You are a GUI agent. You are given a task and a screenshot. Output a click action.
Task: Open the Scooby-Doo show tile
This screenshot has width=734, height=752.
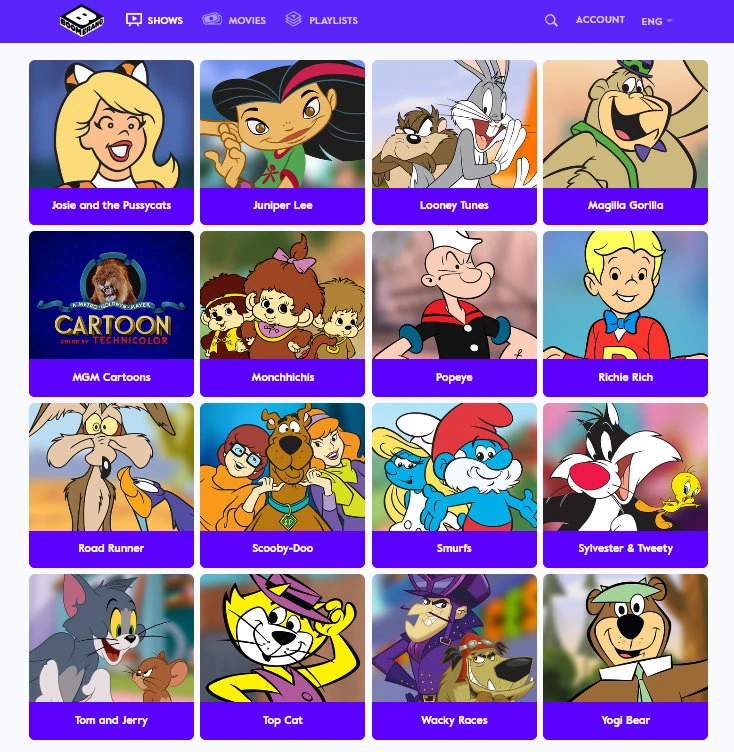(283, 485)
